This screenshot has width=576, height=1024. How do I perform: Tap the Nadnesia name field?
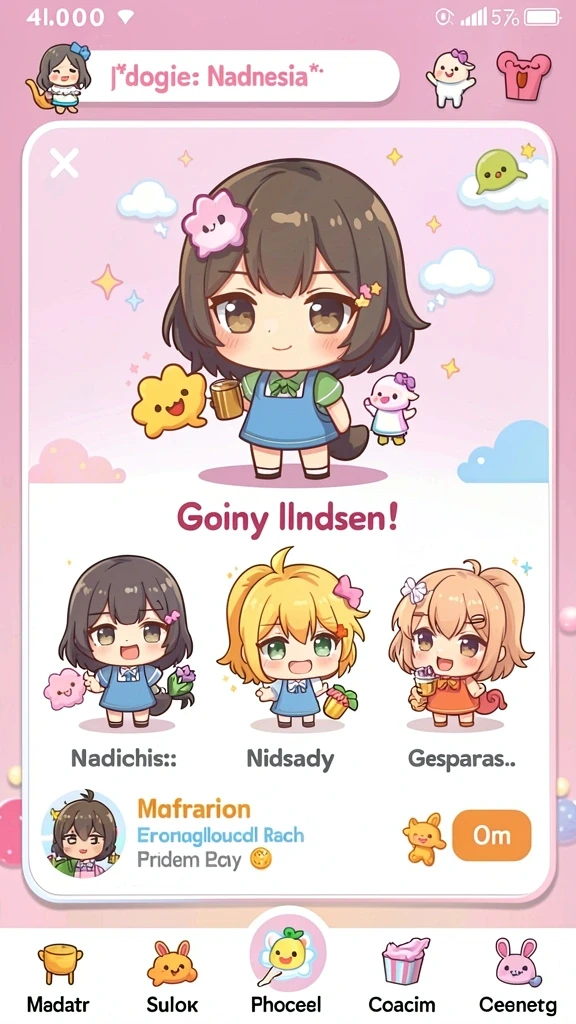tap(238, 77)
